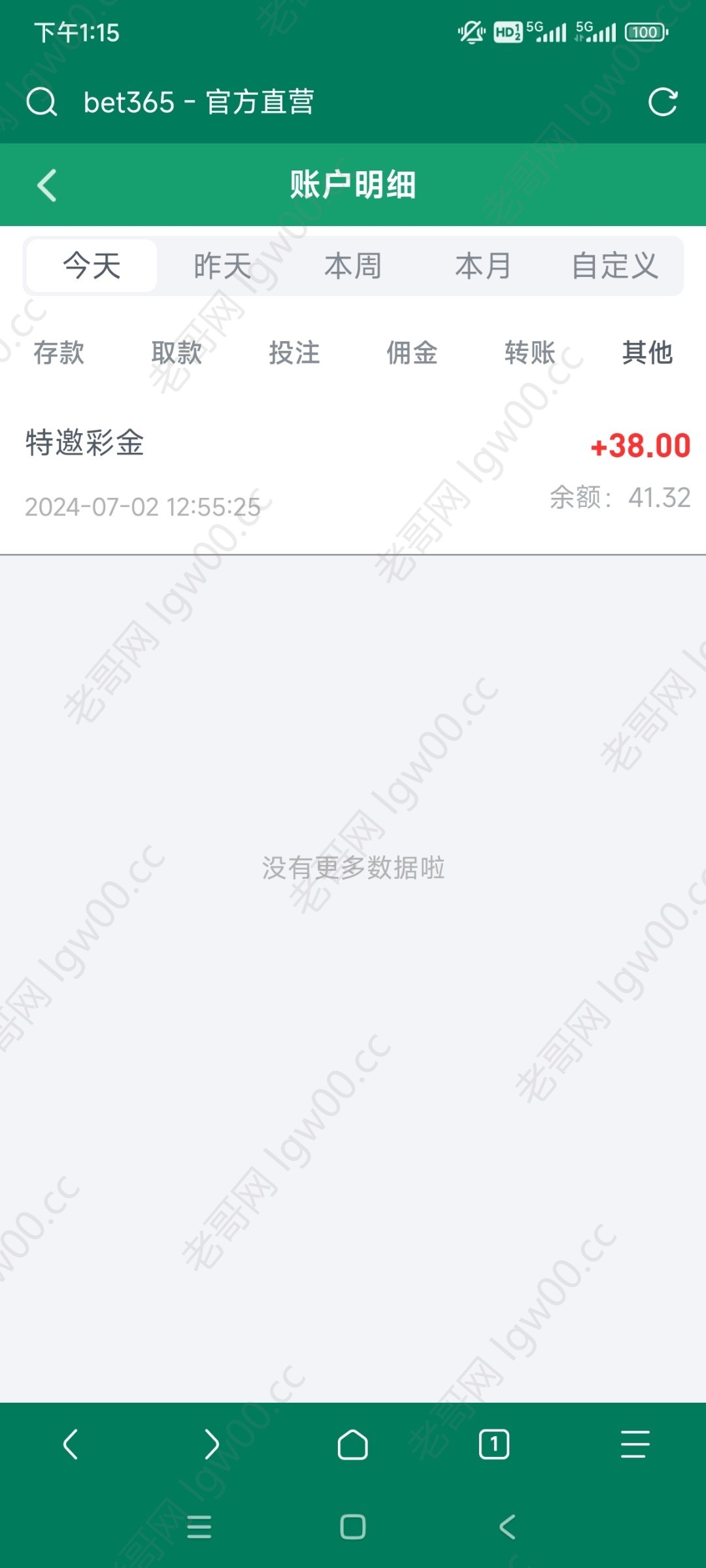Tap the search icon in the browser bar
This screenshot has width=706, height=1568.
point(42,102)
